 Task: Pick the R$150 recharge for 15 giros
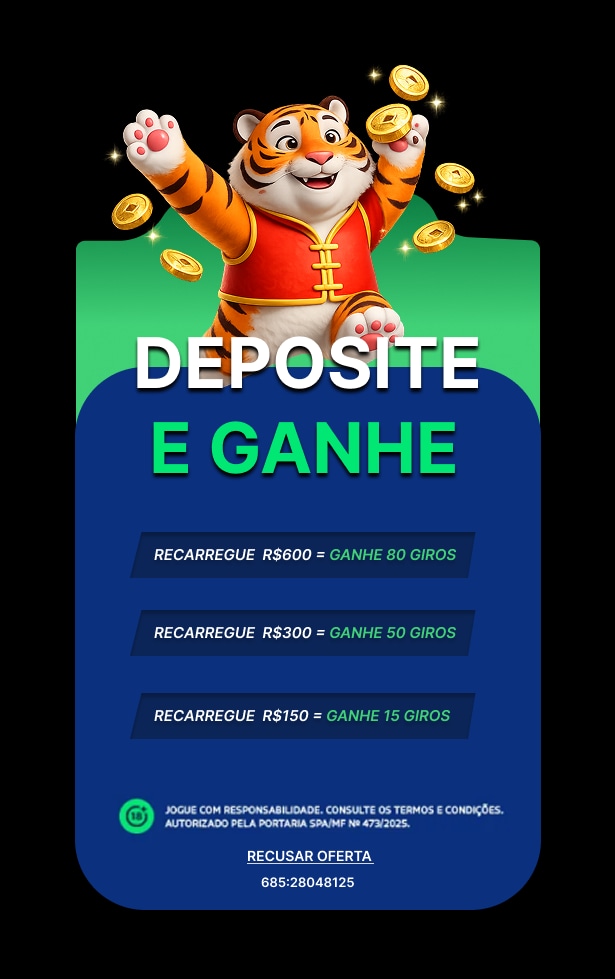(303, 716)
